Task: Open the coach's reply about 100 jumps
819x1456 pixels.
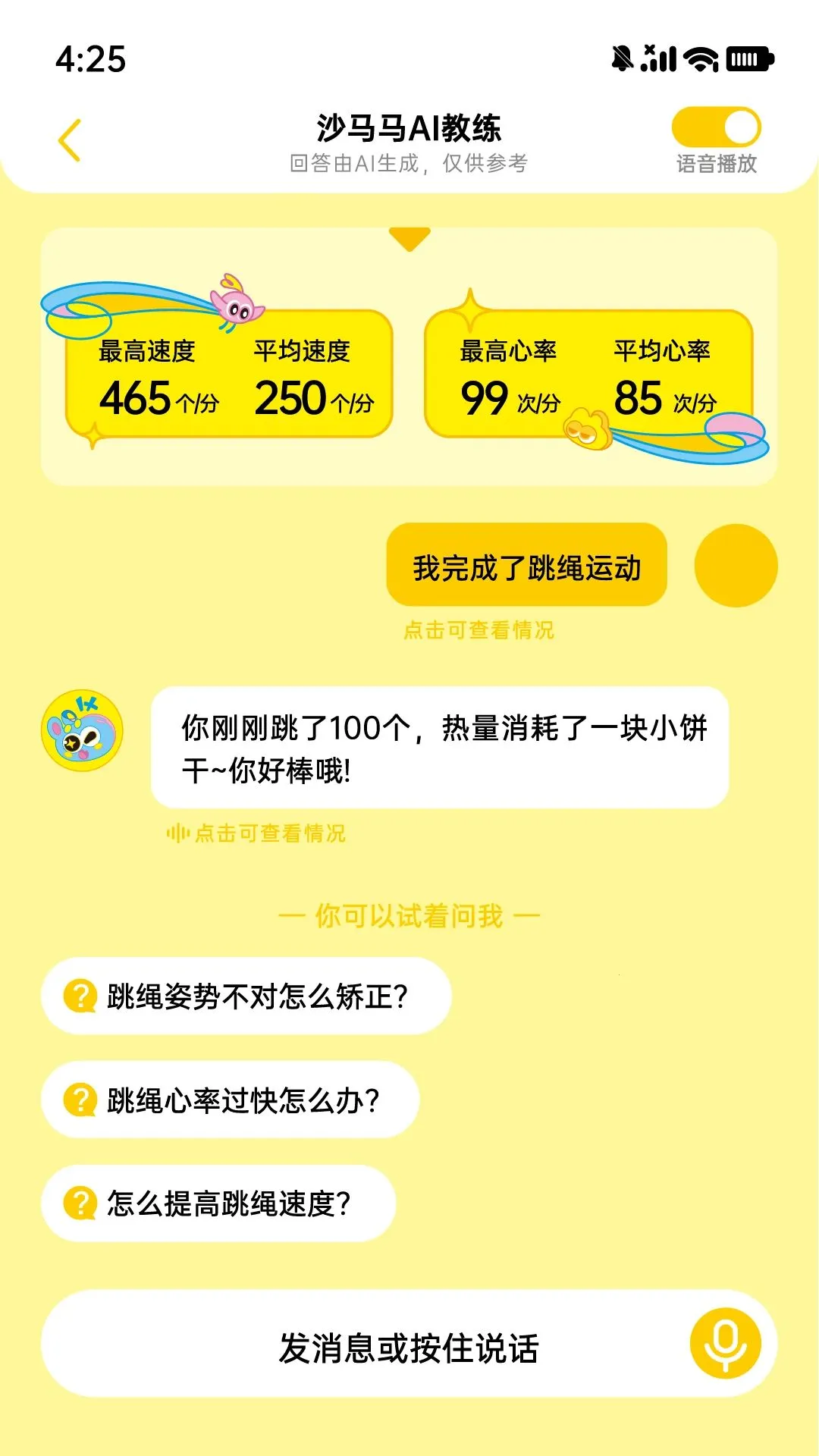Action: pos(440,748)
